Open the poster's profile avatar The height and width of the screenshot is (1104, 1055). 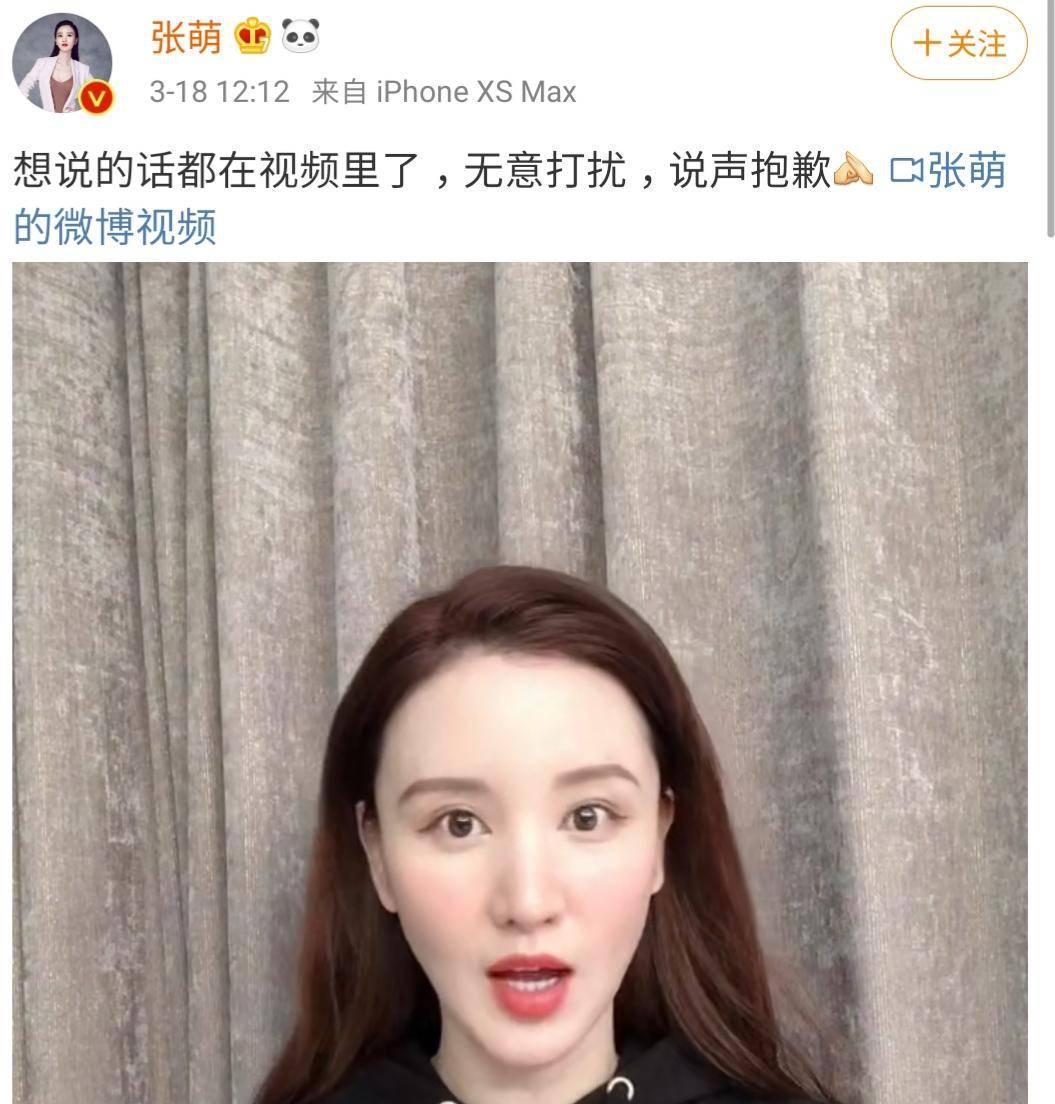coord(62,64)
